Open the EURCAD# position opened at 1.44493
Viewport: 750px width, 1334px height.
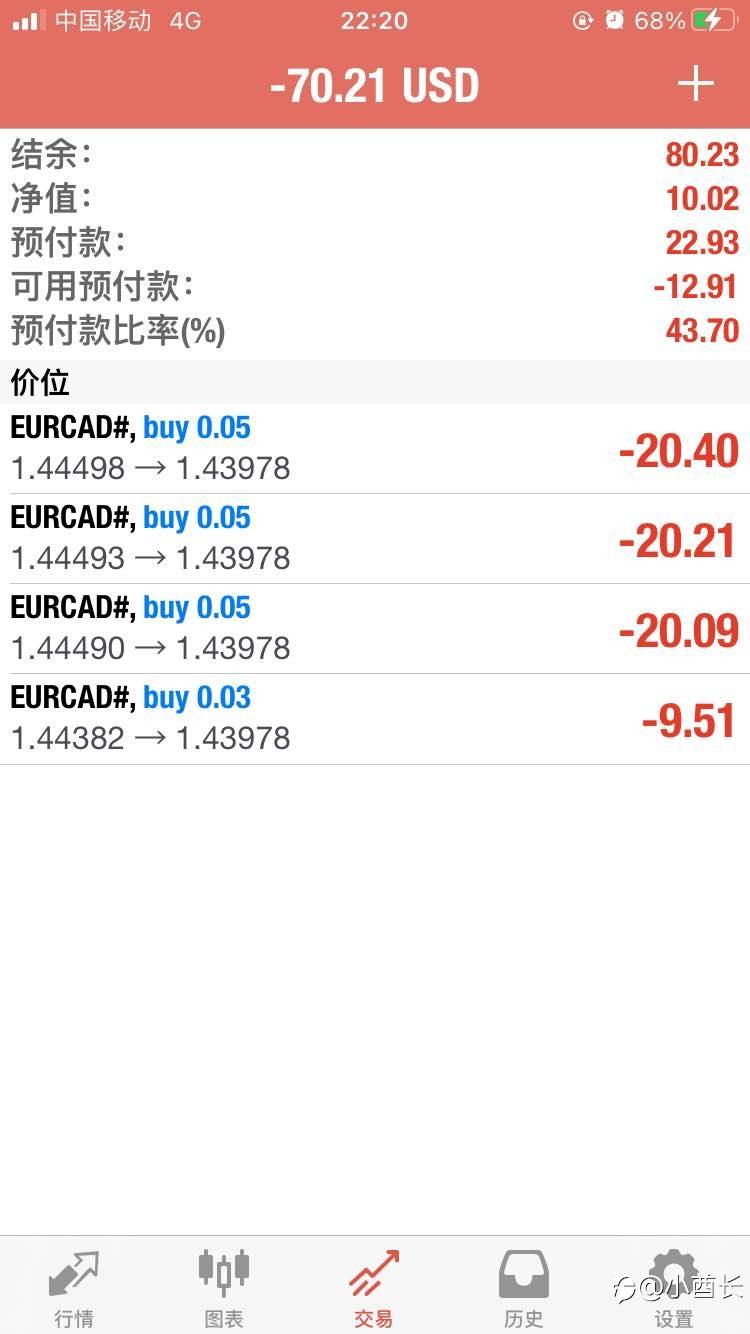click(375, 539)
